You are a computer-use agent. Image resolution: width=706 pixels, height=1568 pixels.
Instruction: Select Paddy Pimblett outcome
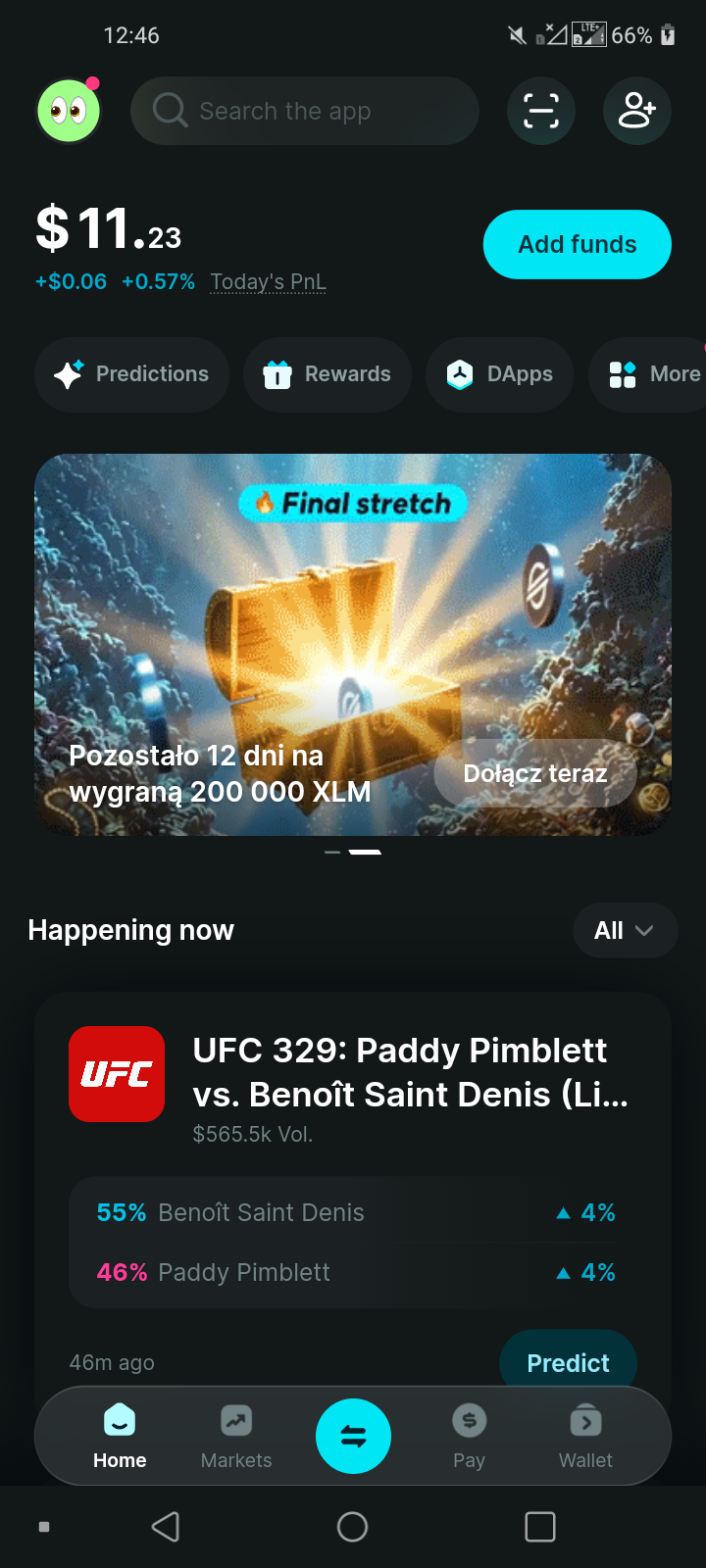point(353,1273)
